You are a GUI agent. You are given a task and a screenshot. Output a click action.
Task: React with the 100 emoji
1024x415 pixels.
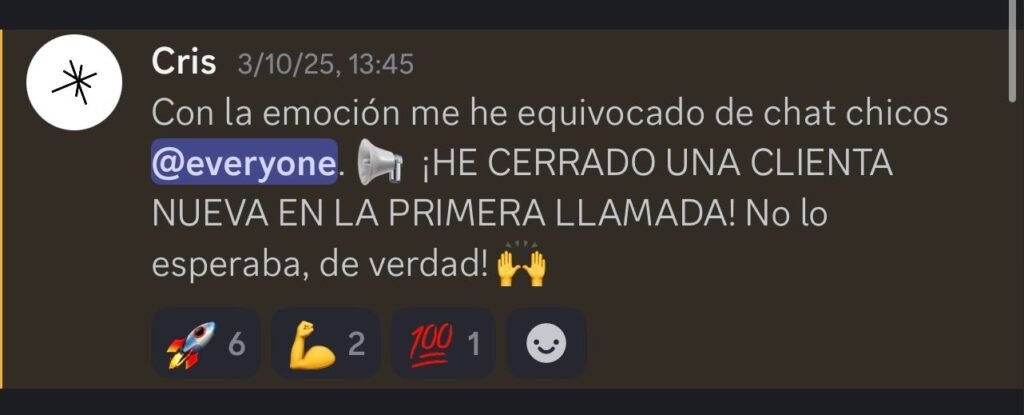443,344
